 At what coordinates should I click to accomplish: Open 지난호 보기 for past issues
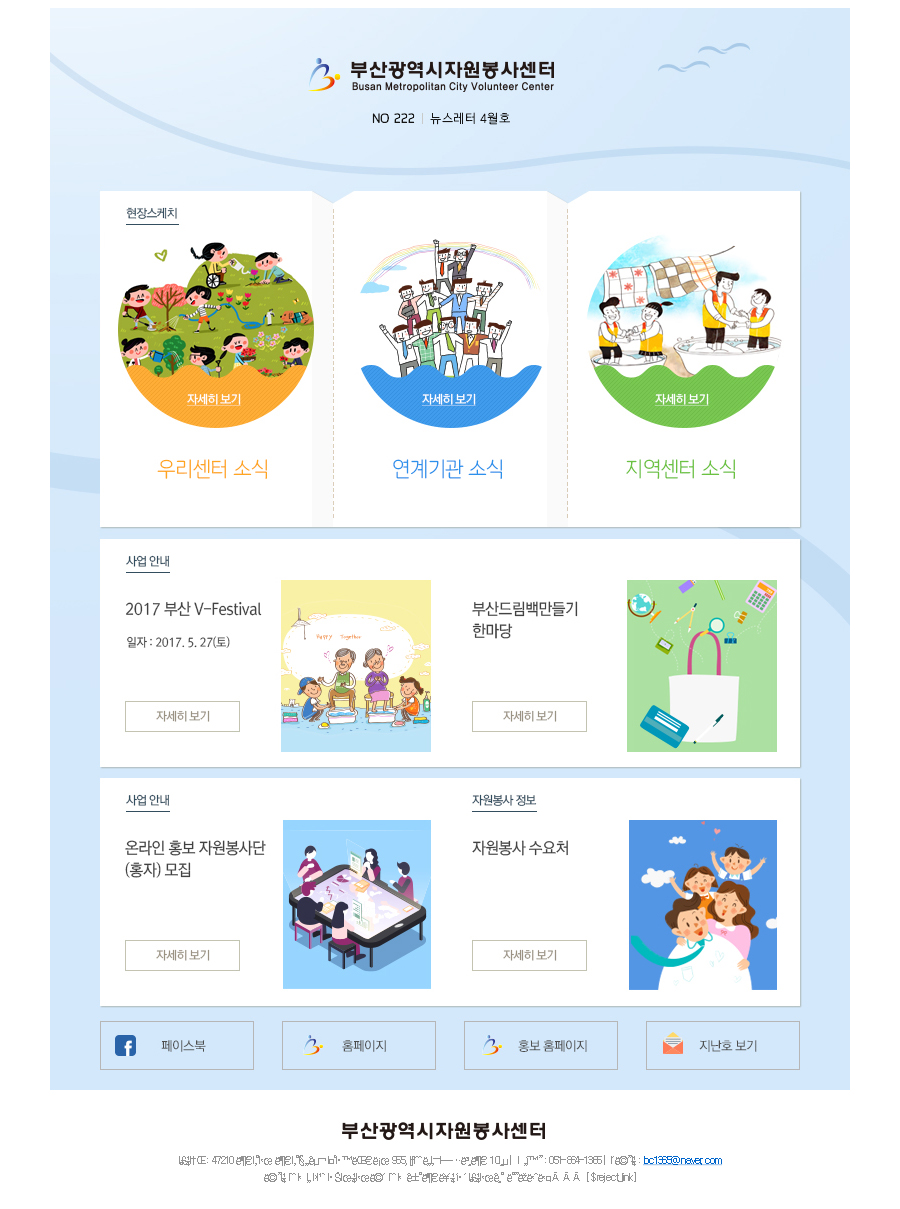pos(722,1045)
